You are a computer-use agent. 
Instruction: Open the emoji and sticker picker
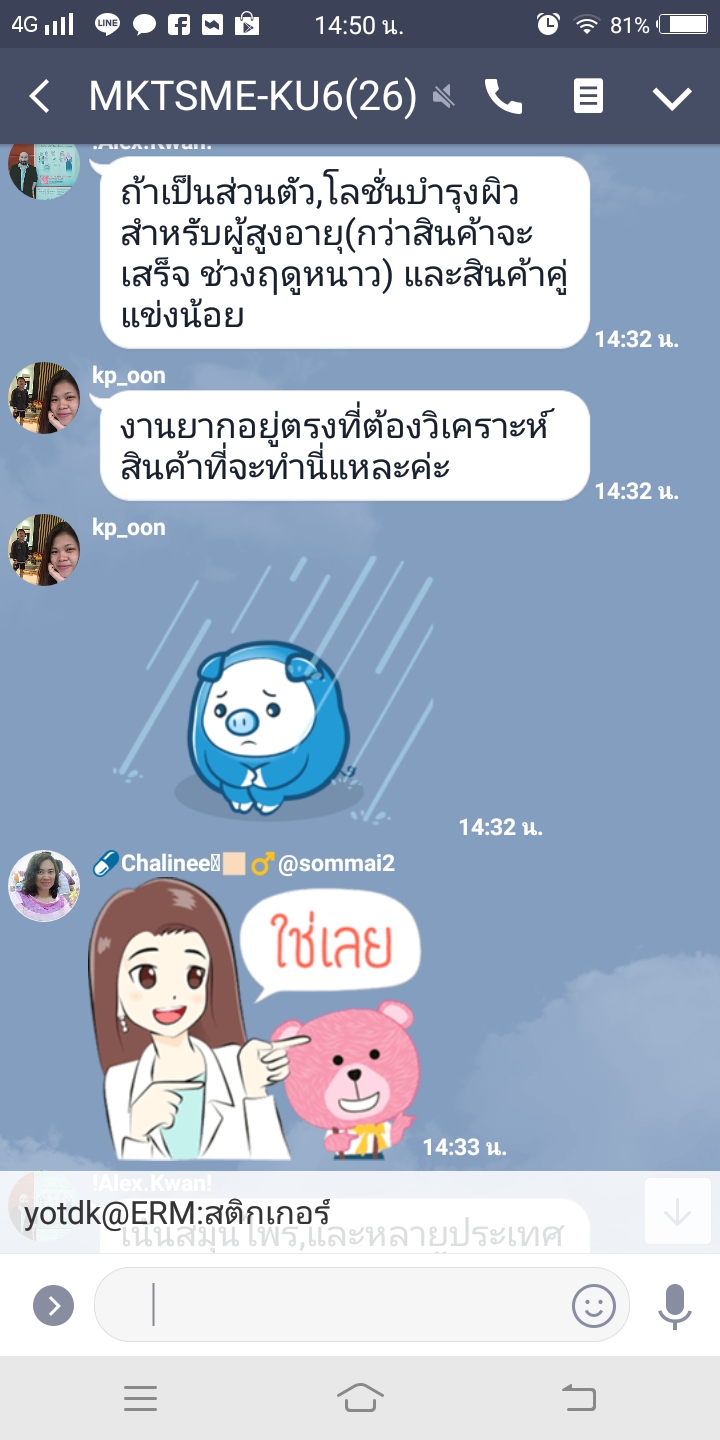click(x=593, y=1305)
